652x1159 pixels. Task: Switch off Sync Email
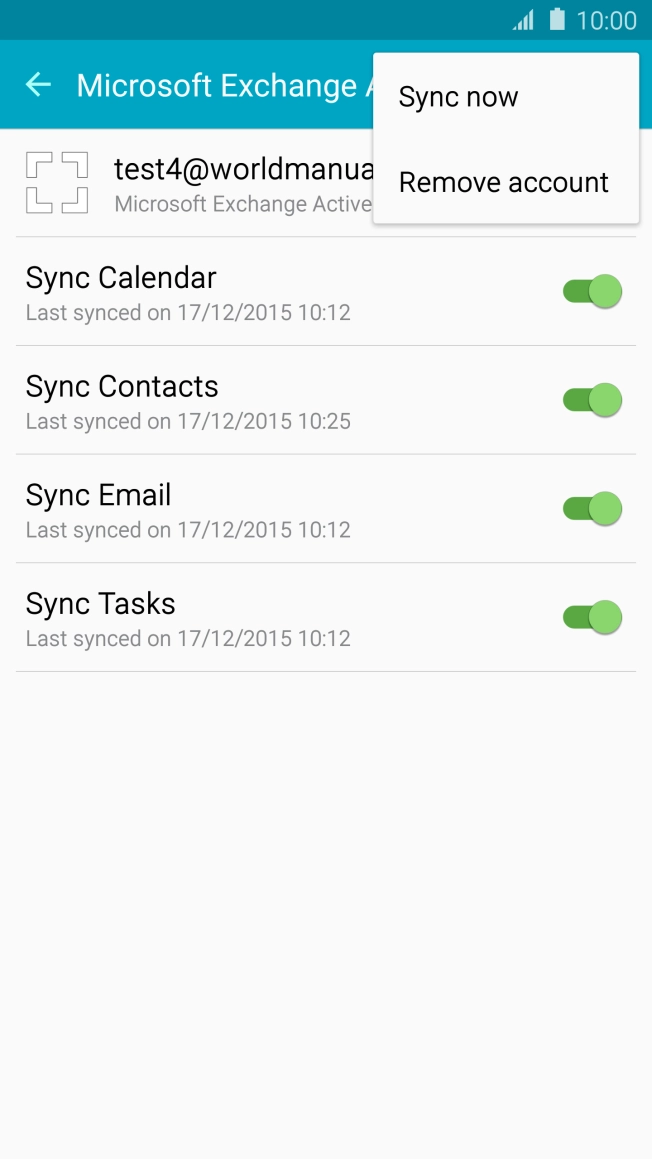click(592, 508)
